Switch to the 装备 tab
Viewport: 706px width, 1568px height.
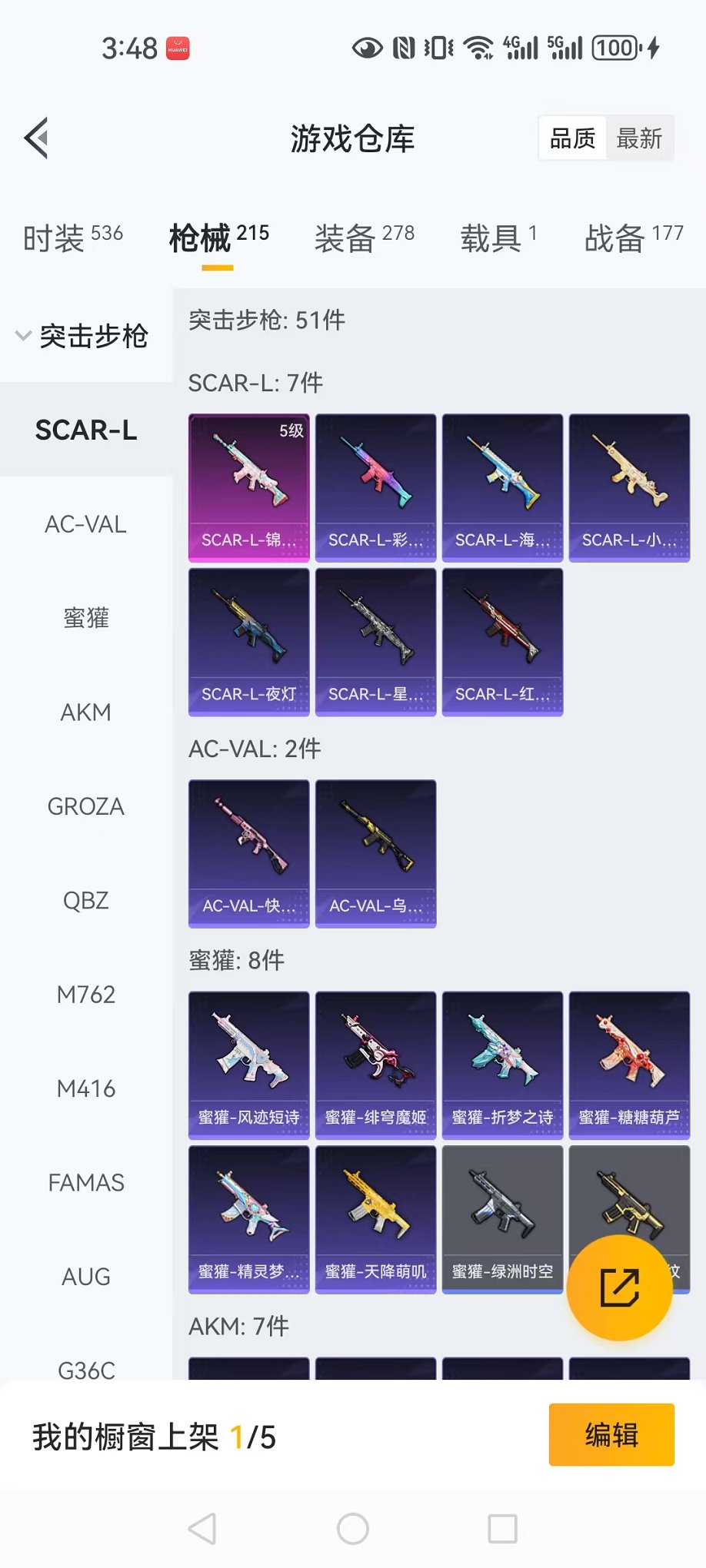click(364, 238)
